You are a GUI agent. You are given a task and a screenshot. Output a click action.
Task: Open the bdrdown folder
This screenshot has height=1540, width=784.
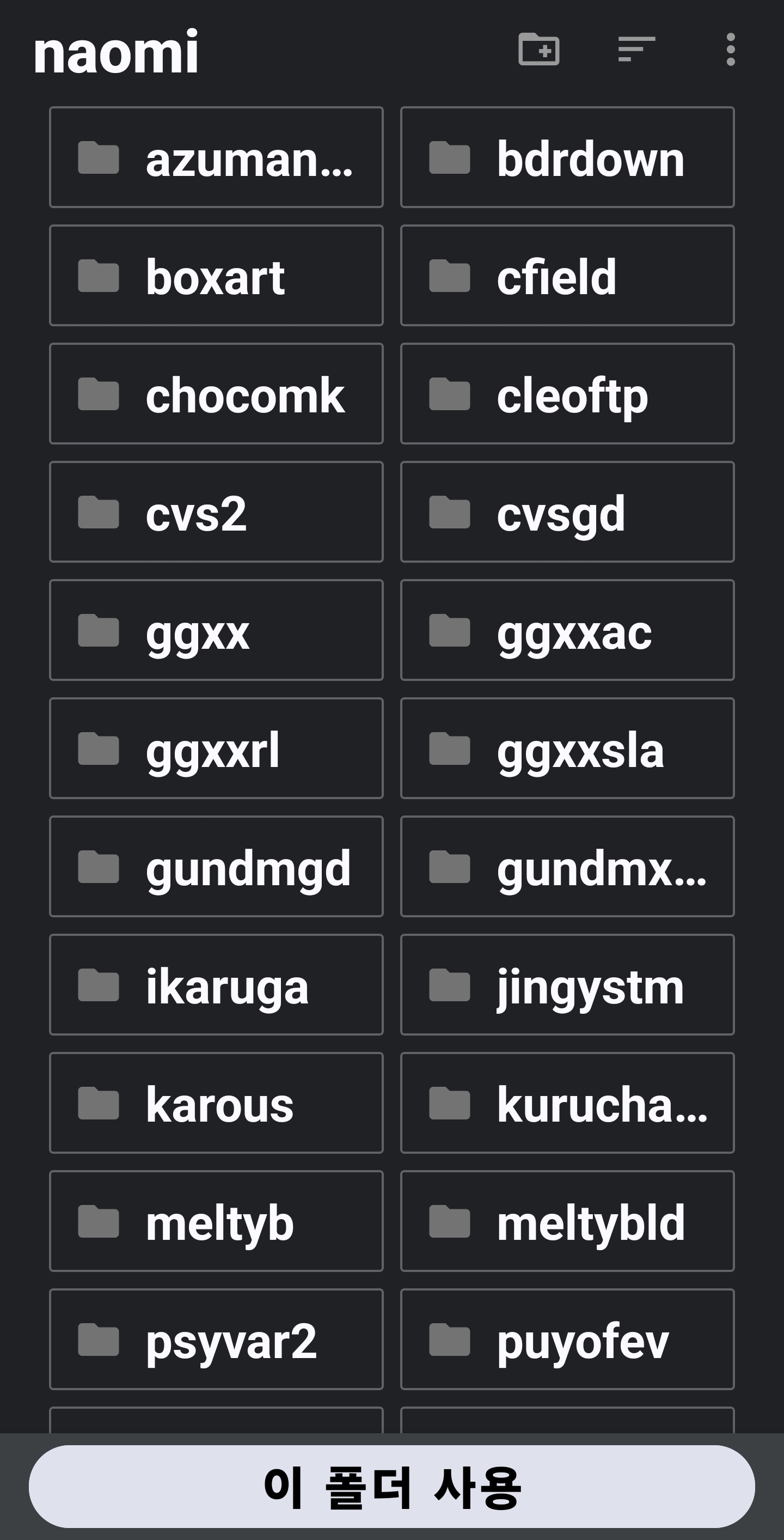567,158
